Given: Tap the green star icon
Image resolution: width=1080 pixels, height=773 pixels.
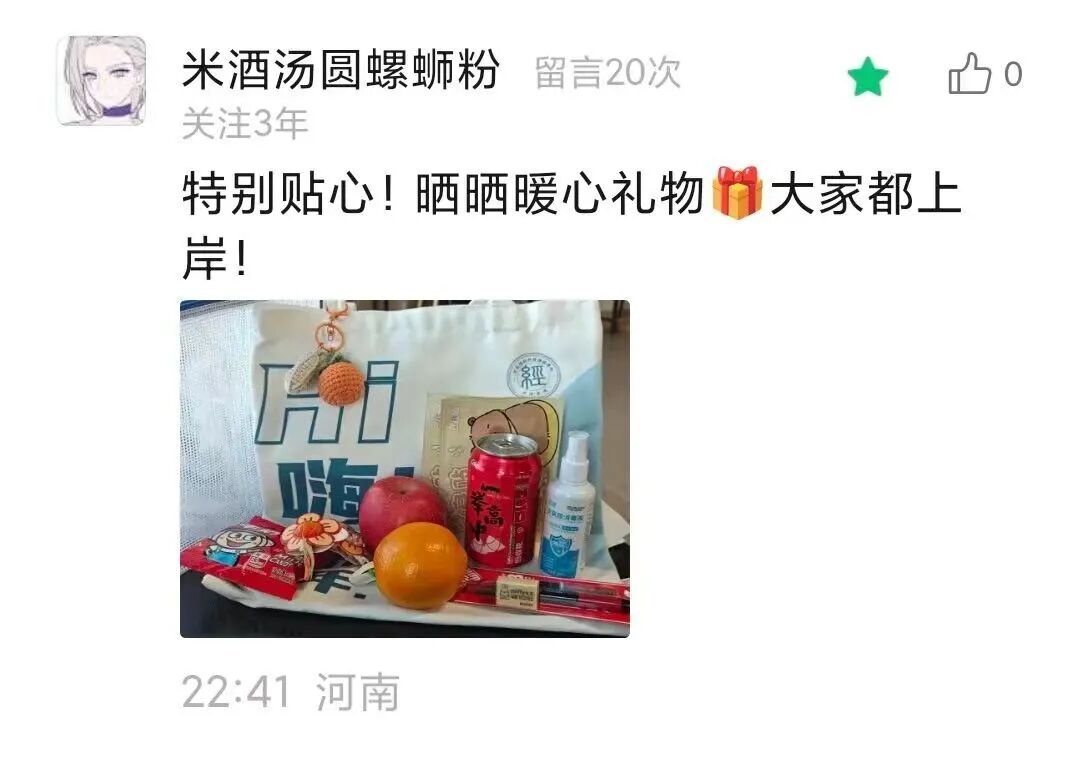Looking at the screenshot, I should (x=867, y=77).
